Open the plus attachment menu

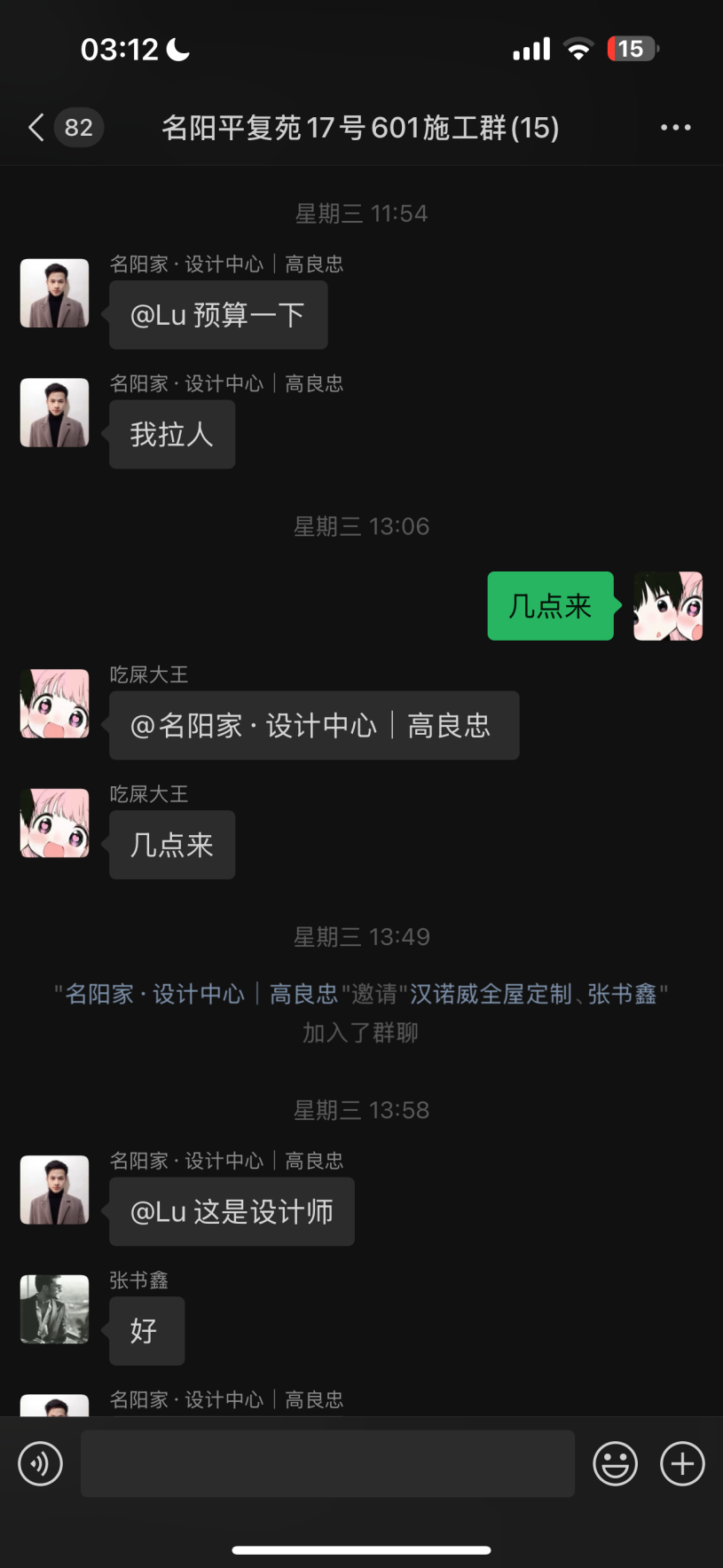[682, 1463]
